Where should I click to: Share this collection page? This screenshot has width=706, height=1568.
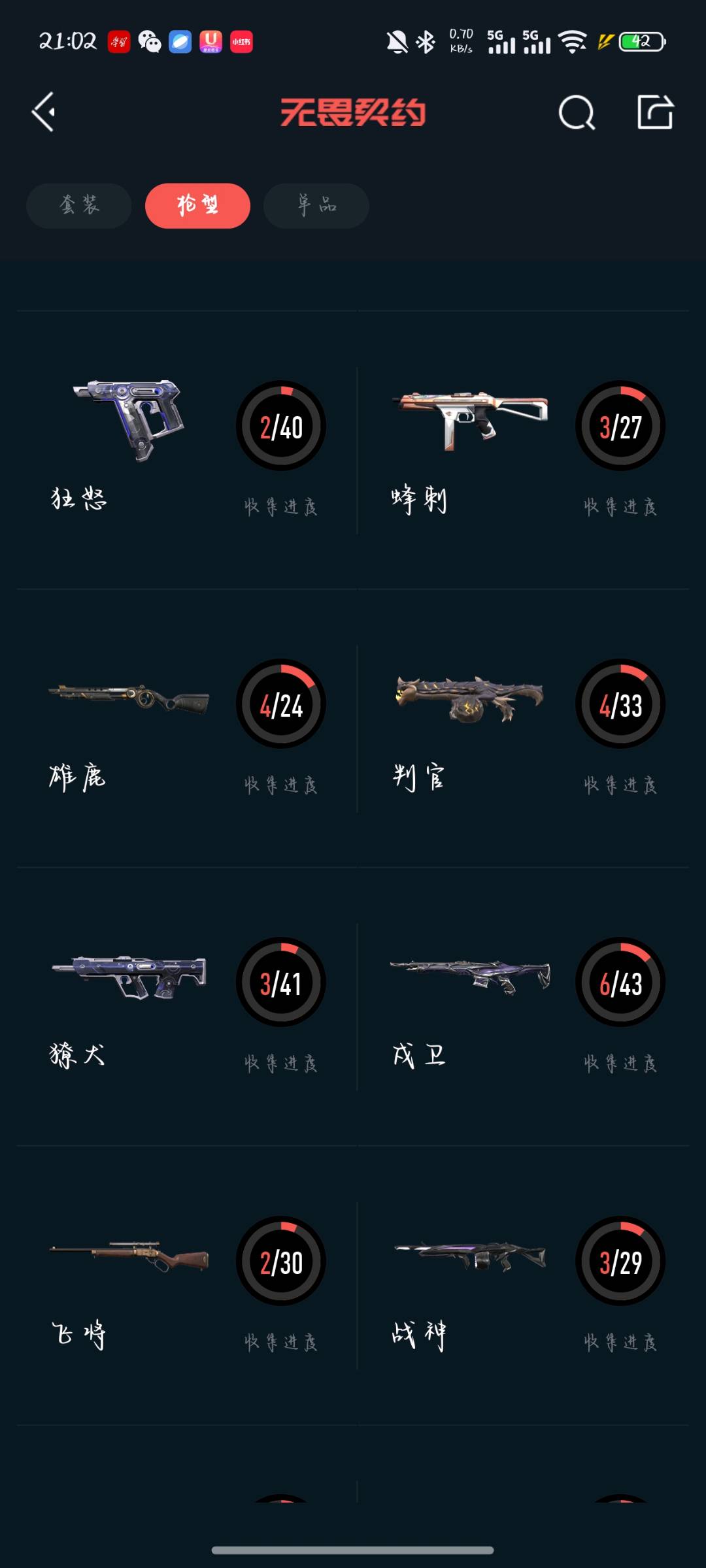point(655,112)
